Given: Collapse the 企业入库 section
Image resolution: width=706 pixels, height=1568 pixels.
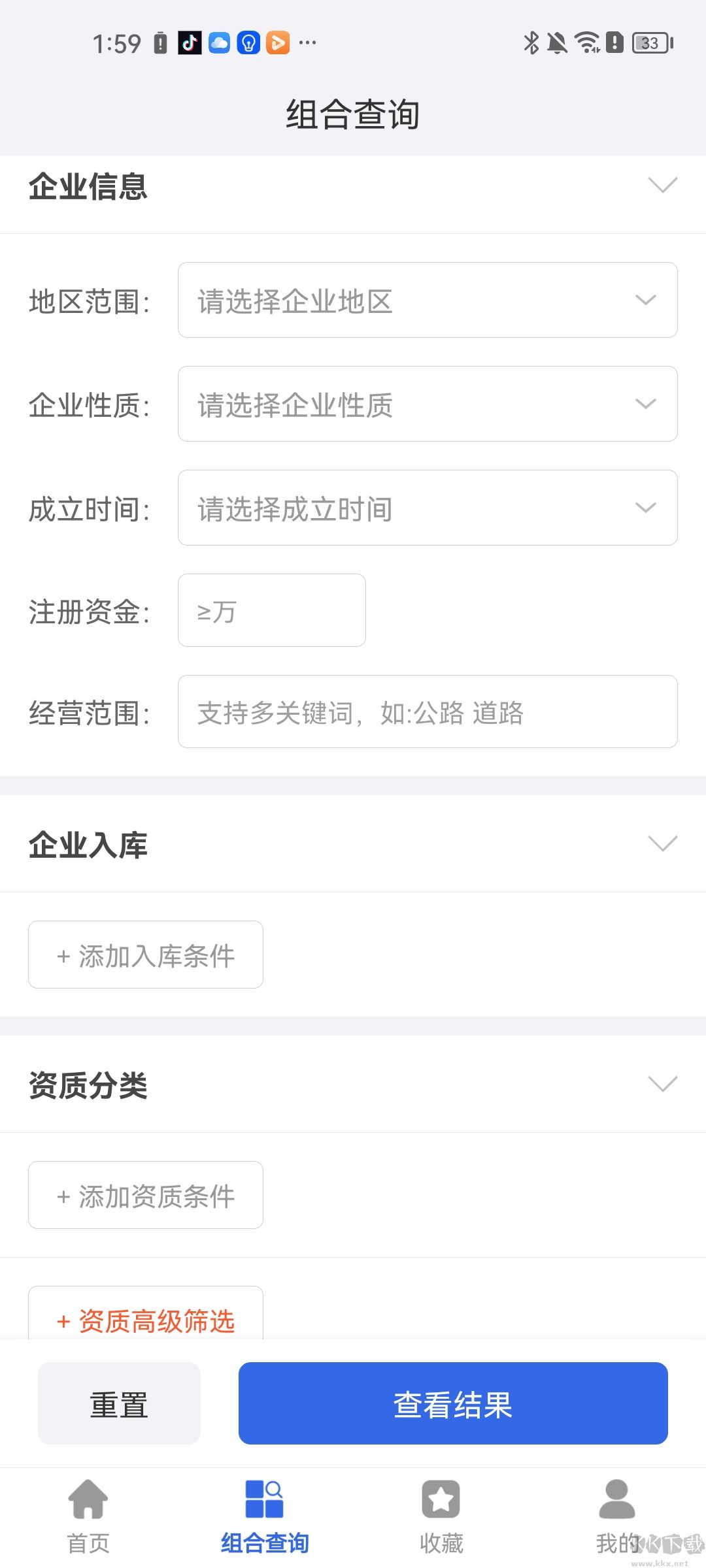Looking at the screenshot, I should click(662, 843).
